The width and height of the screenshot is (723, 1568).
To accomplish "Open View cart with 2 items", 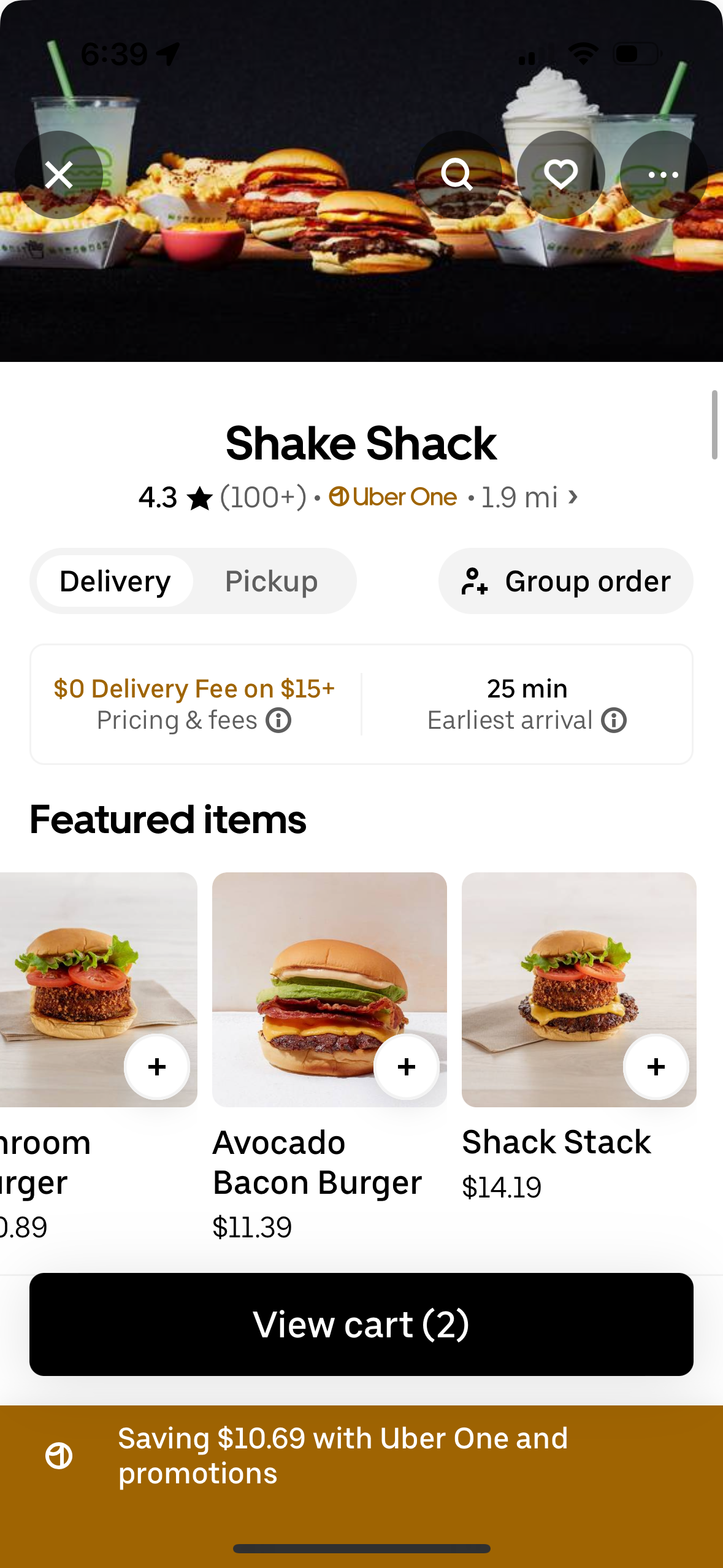I will 361,1324.
